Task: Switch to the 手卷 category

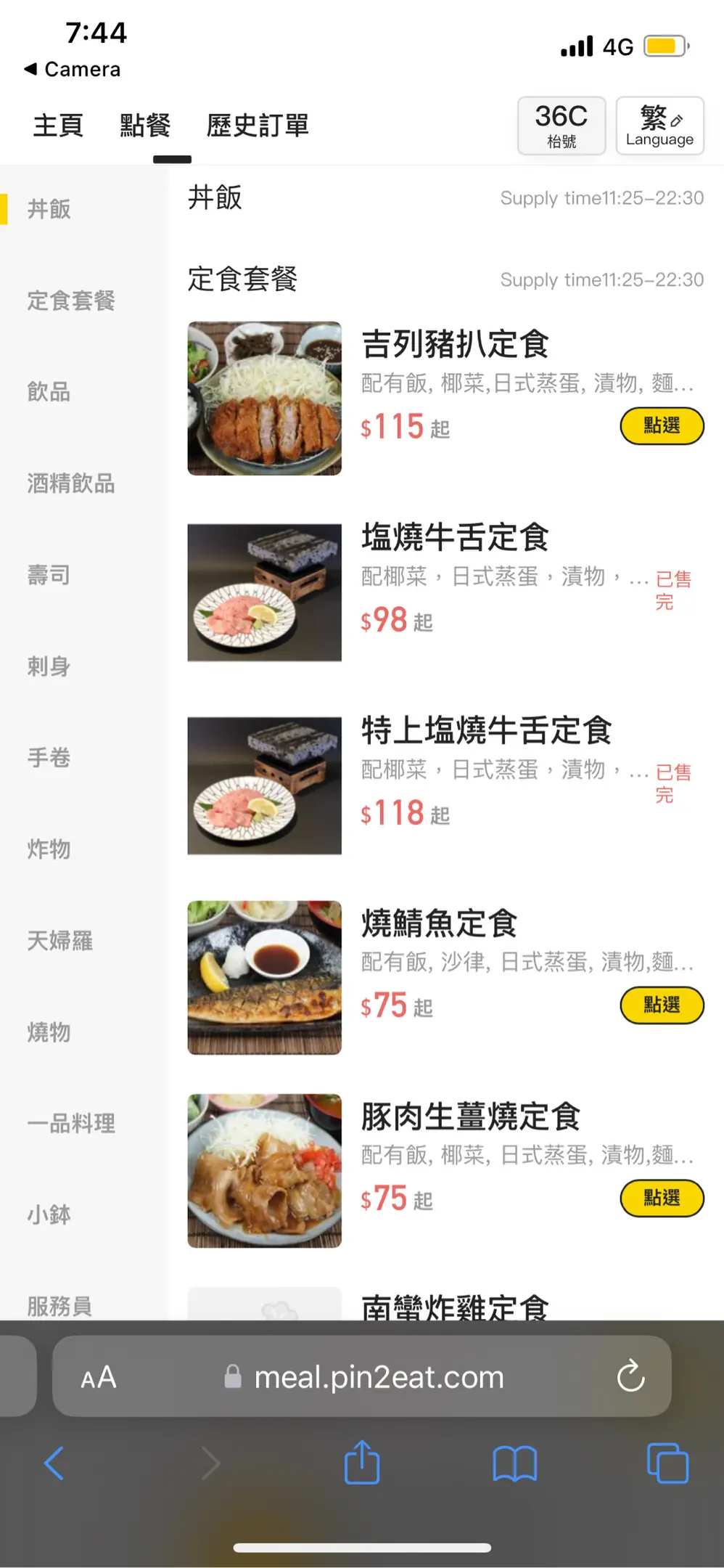Action: [x=49, y=758]
